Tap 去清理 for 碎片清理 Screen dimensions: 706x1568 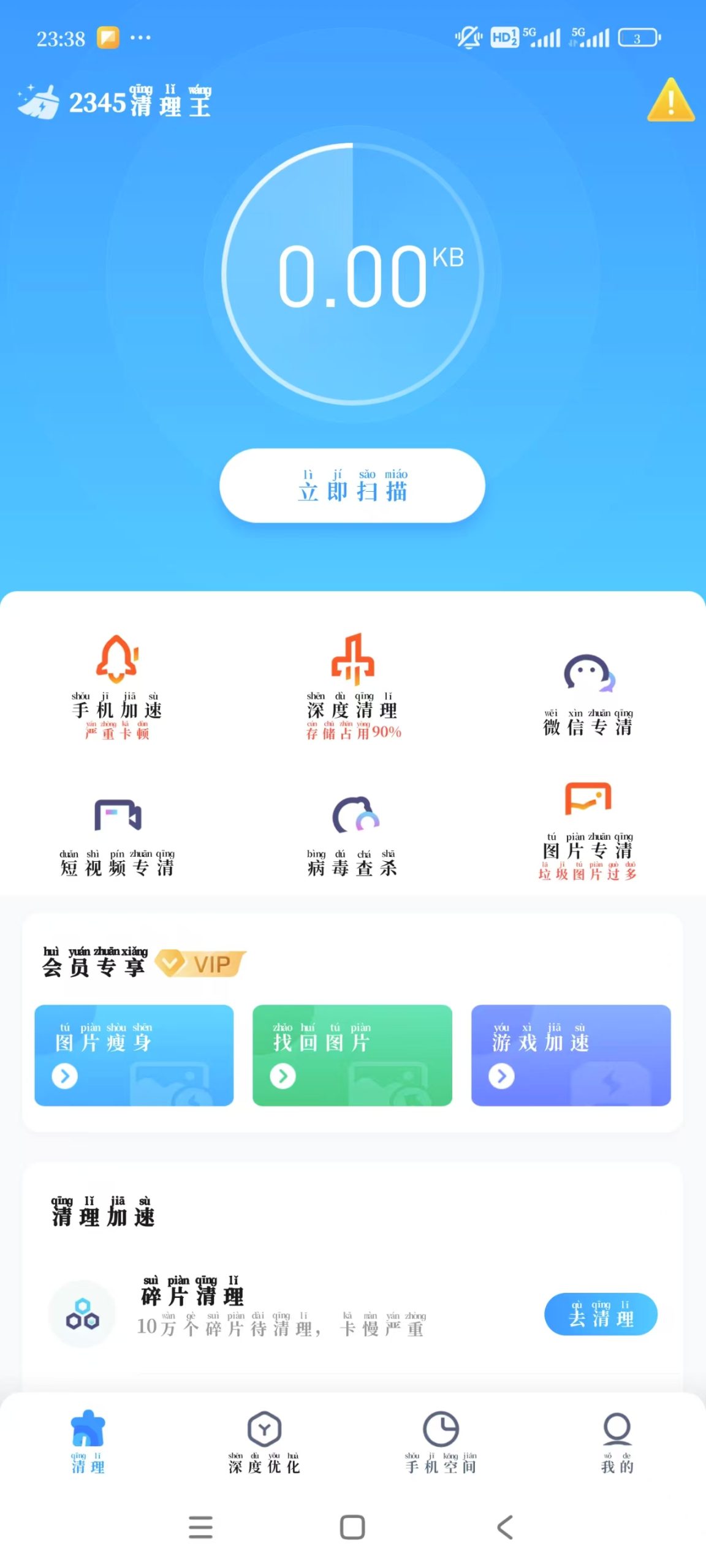[601, 1314]
